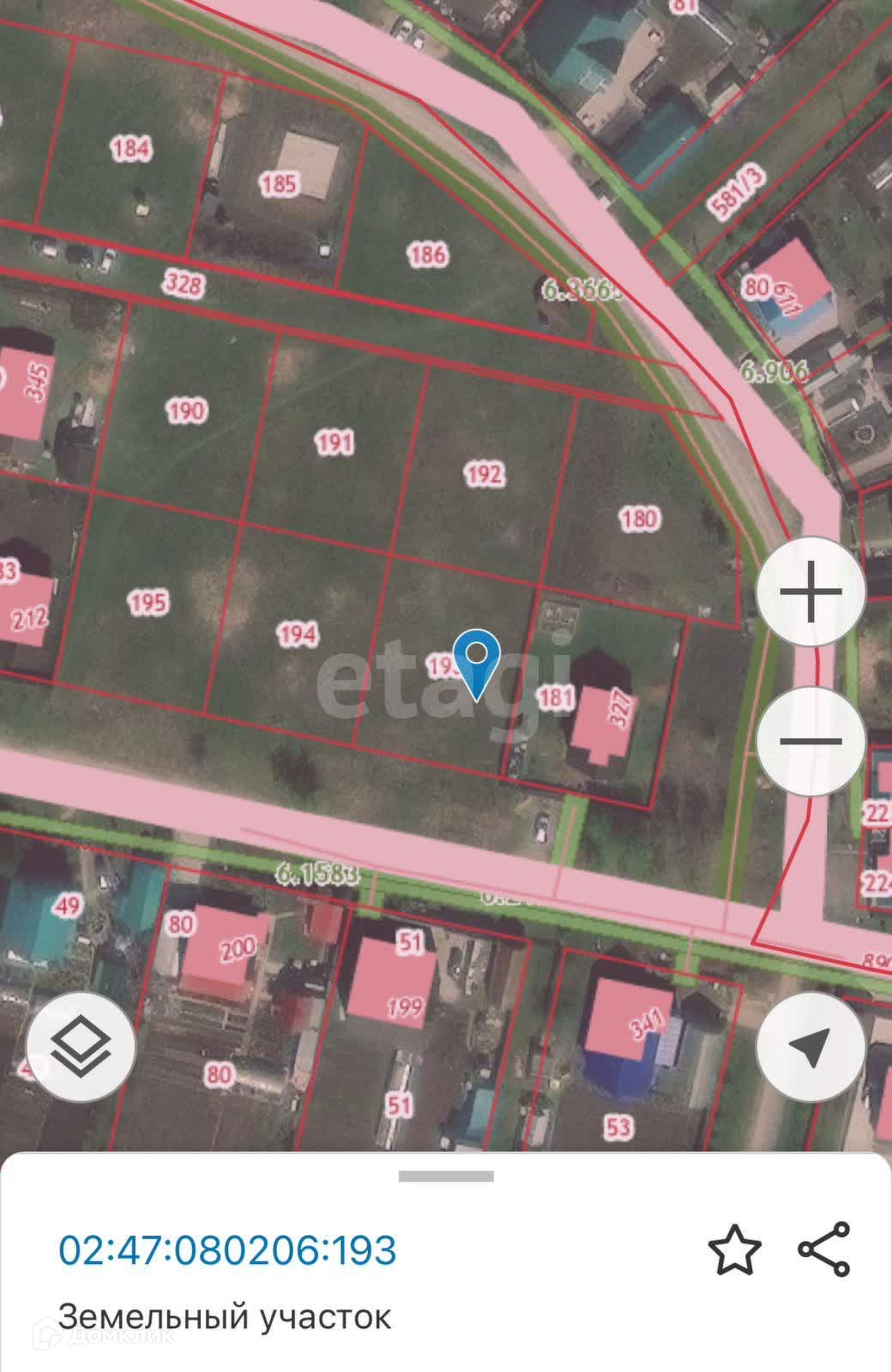The width and height of the screenshot is (892, 1372).
Task: Zoom out of the map
Action: point(811,742)
